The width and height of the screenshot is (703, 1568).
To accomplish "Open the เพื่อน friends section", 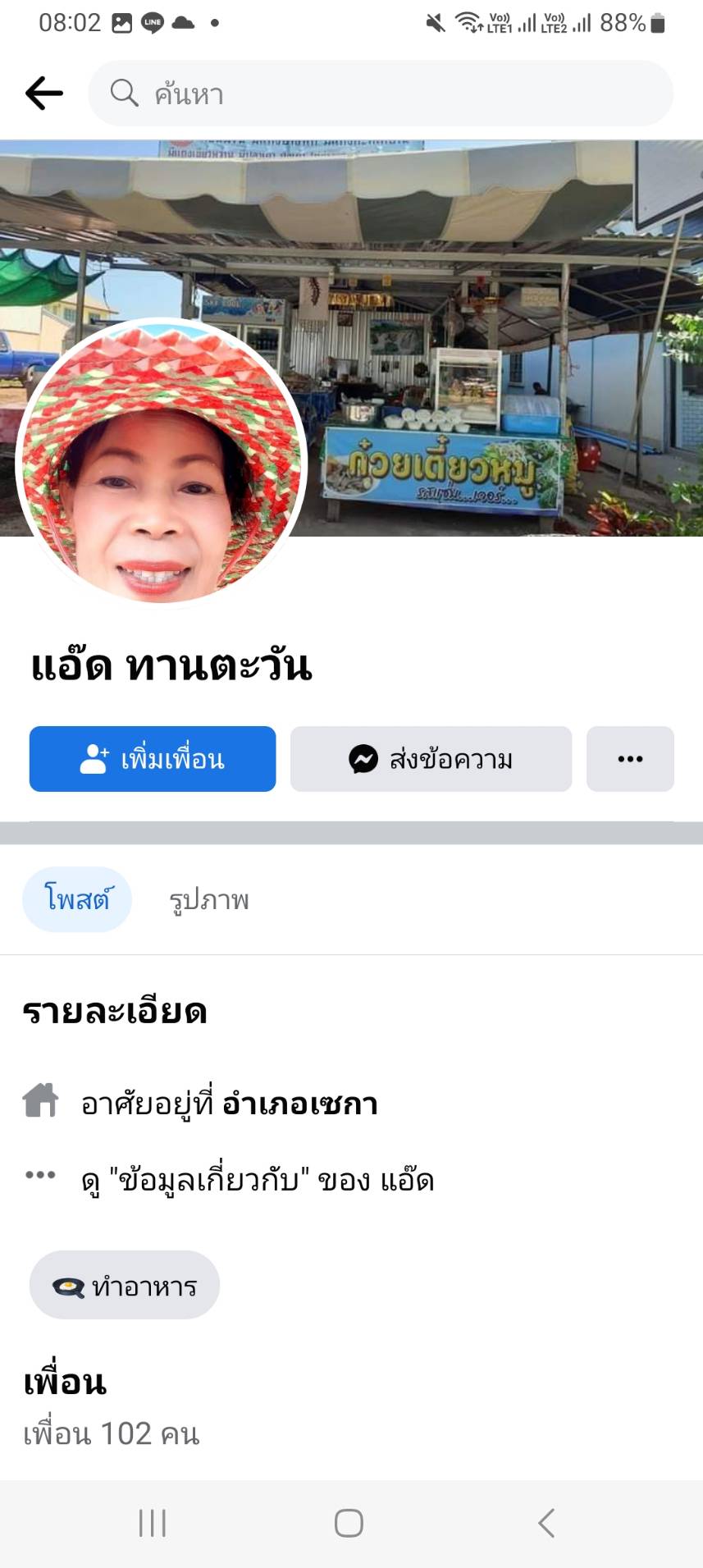I will [65, 1383].
